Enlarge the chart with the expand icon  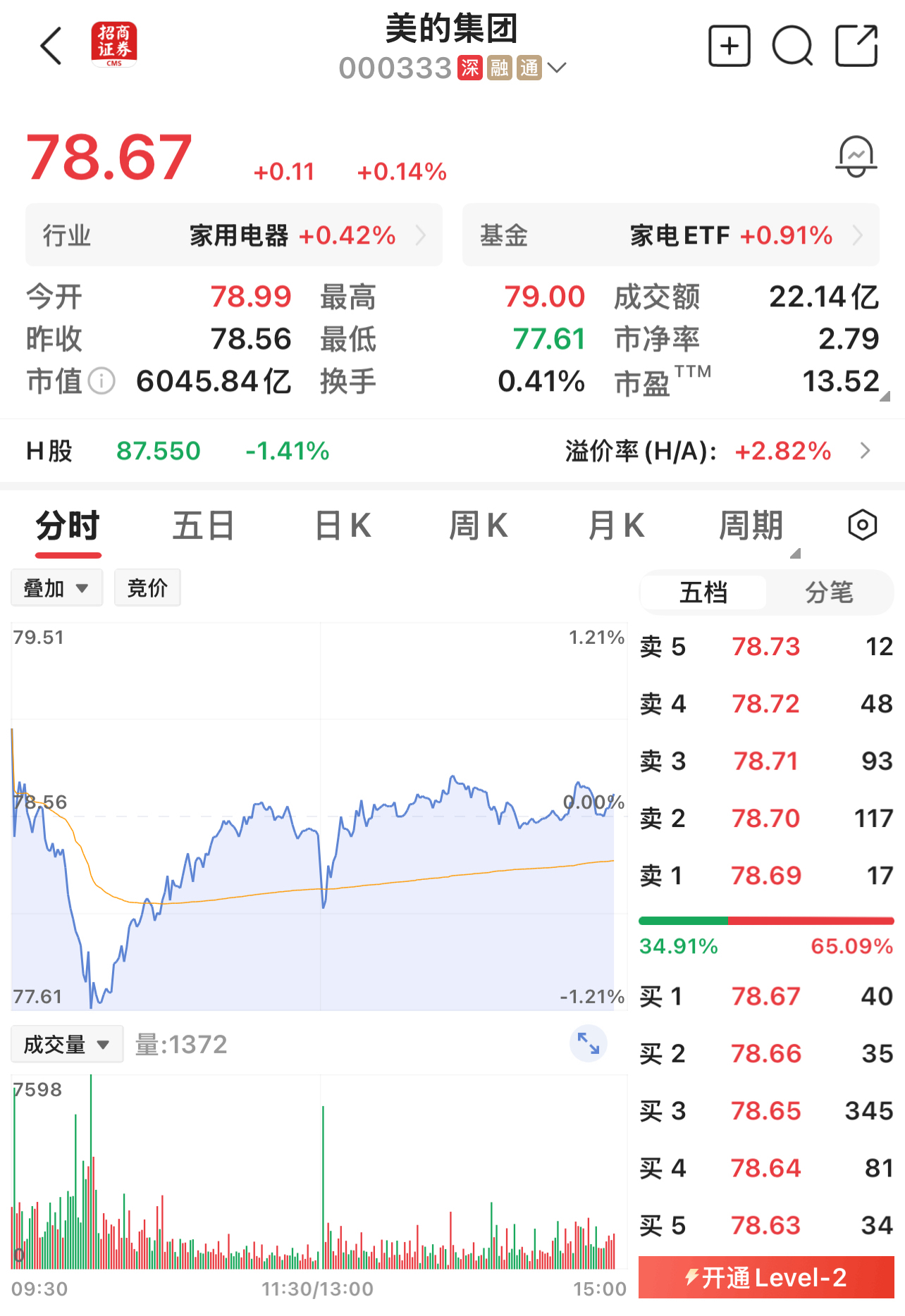coord(588,1043)
